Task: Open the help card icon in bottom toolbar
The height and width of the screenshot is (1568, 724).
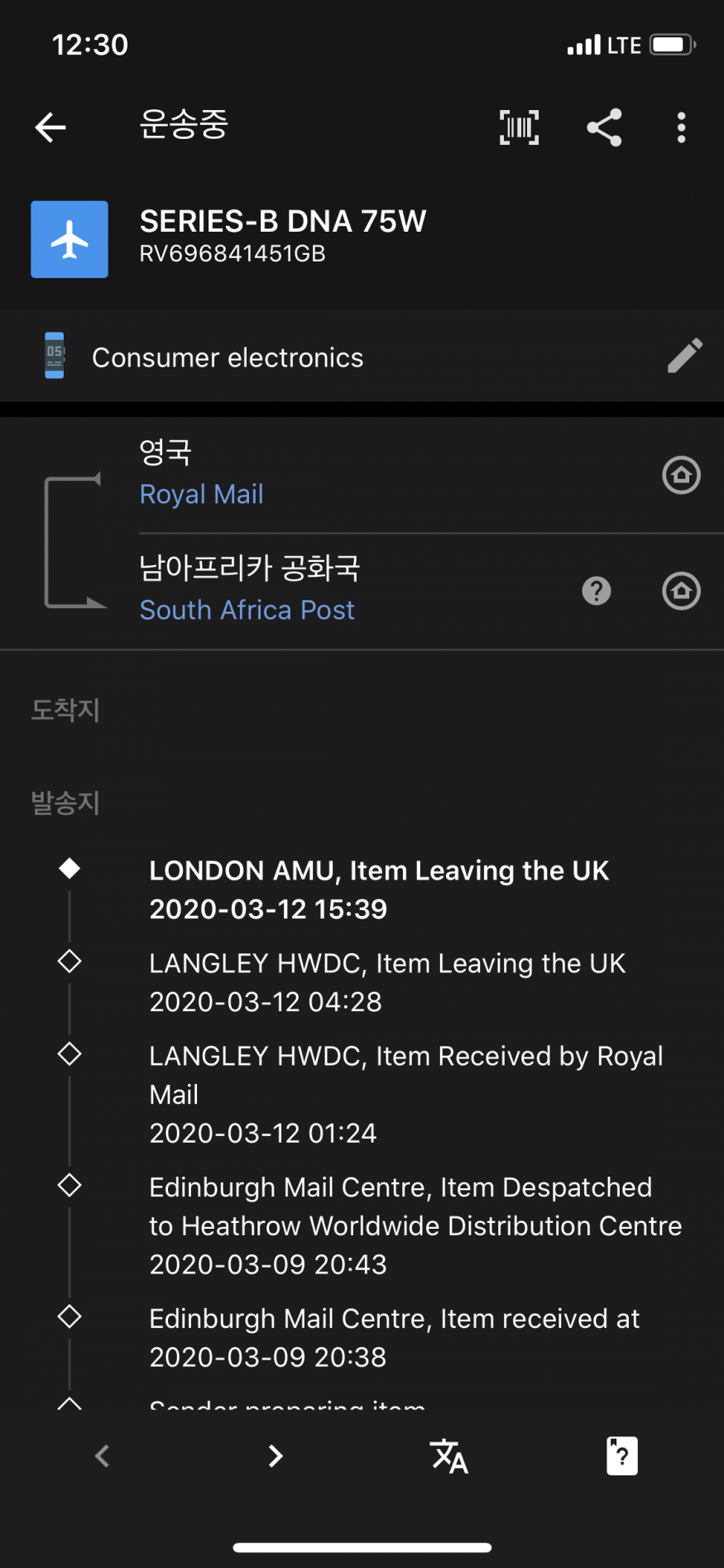Action: click(x=622, y=1455)
